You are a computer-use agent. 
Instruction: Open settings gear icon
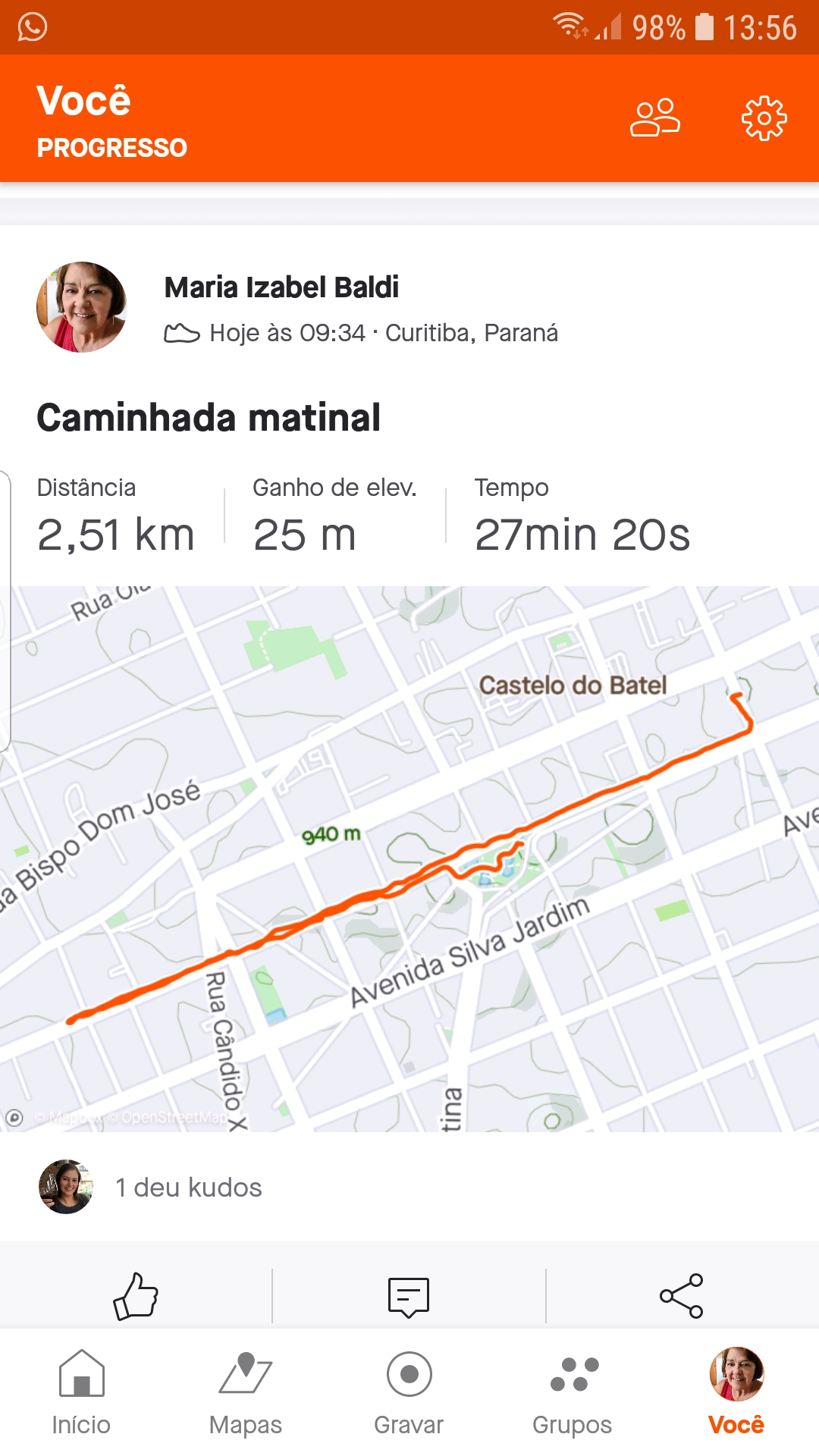764,118
